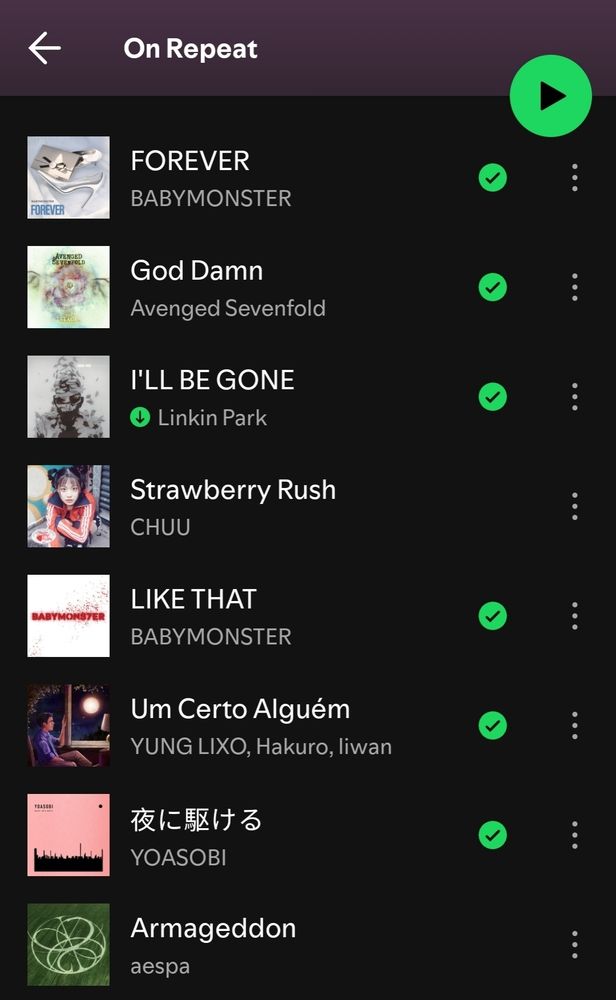
Task: Open more options for Um Certo Alguém
Action: click(574, 725)
